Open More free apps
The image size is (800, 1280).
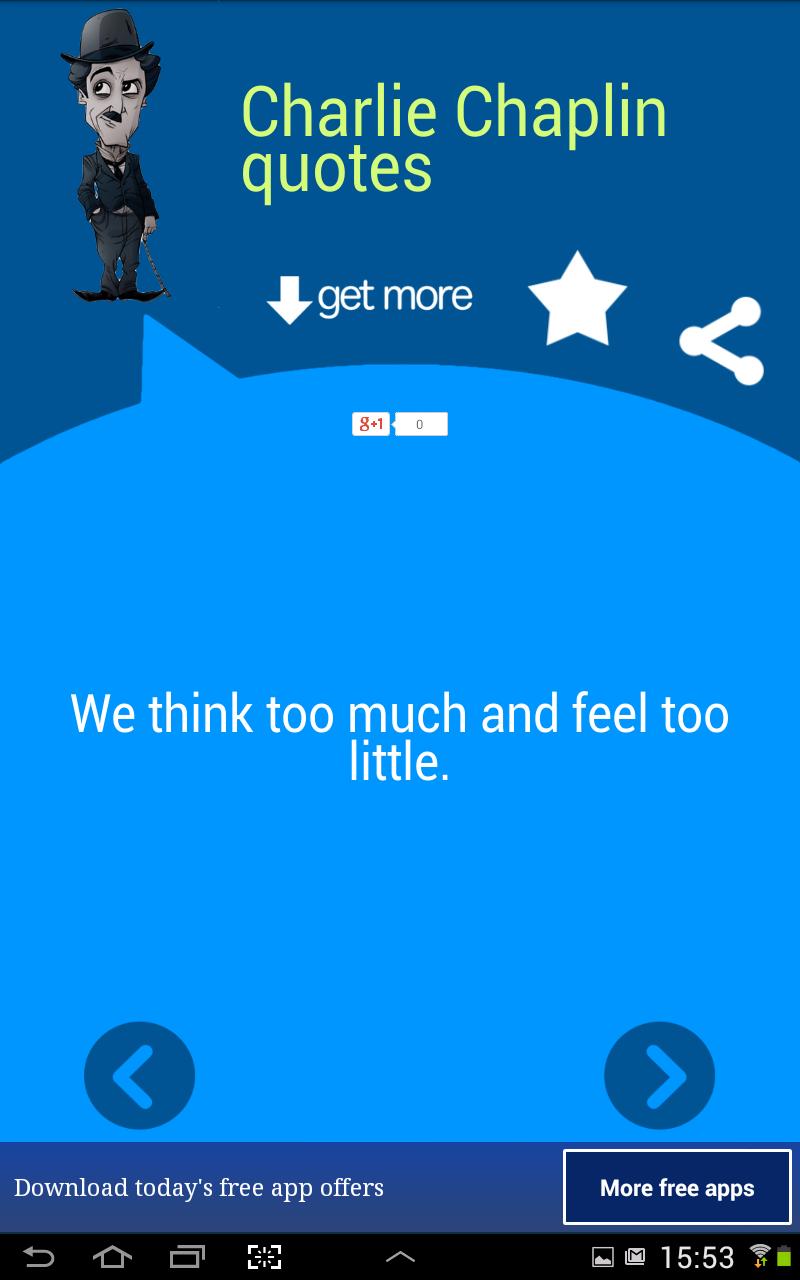pos(677,1187)
